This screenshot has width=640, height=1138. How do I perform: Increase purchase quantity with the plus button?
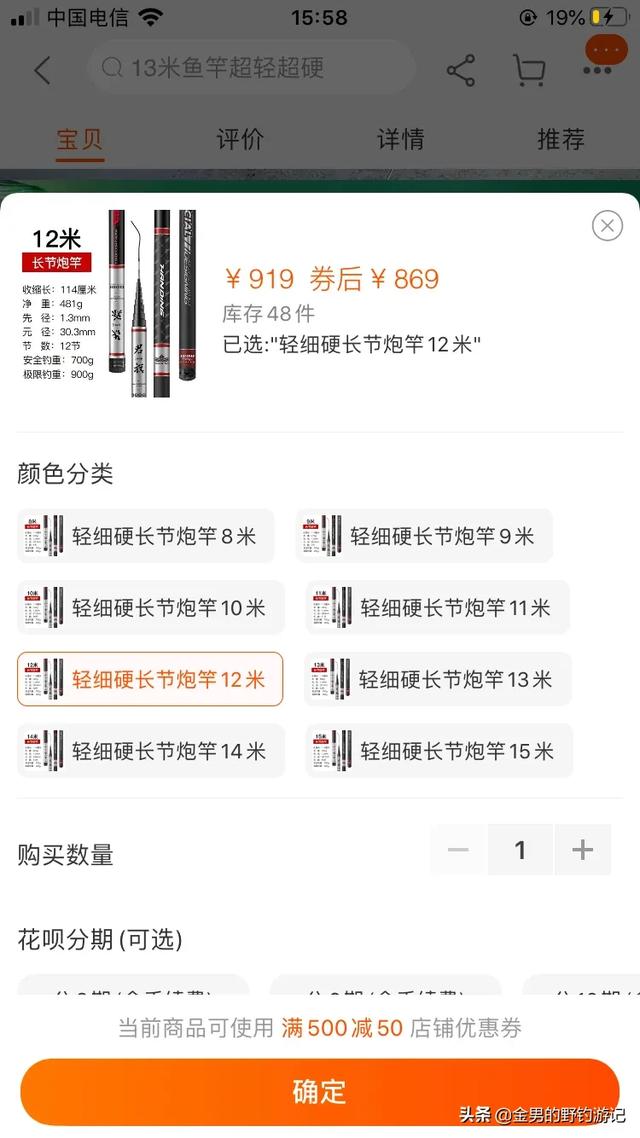coord(583,849)
